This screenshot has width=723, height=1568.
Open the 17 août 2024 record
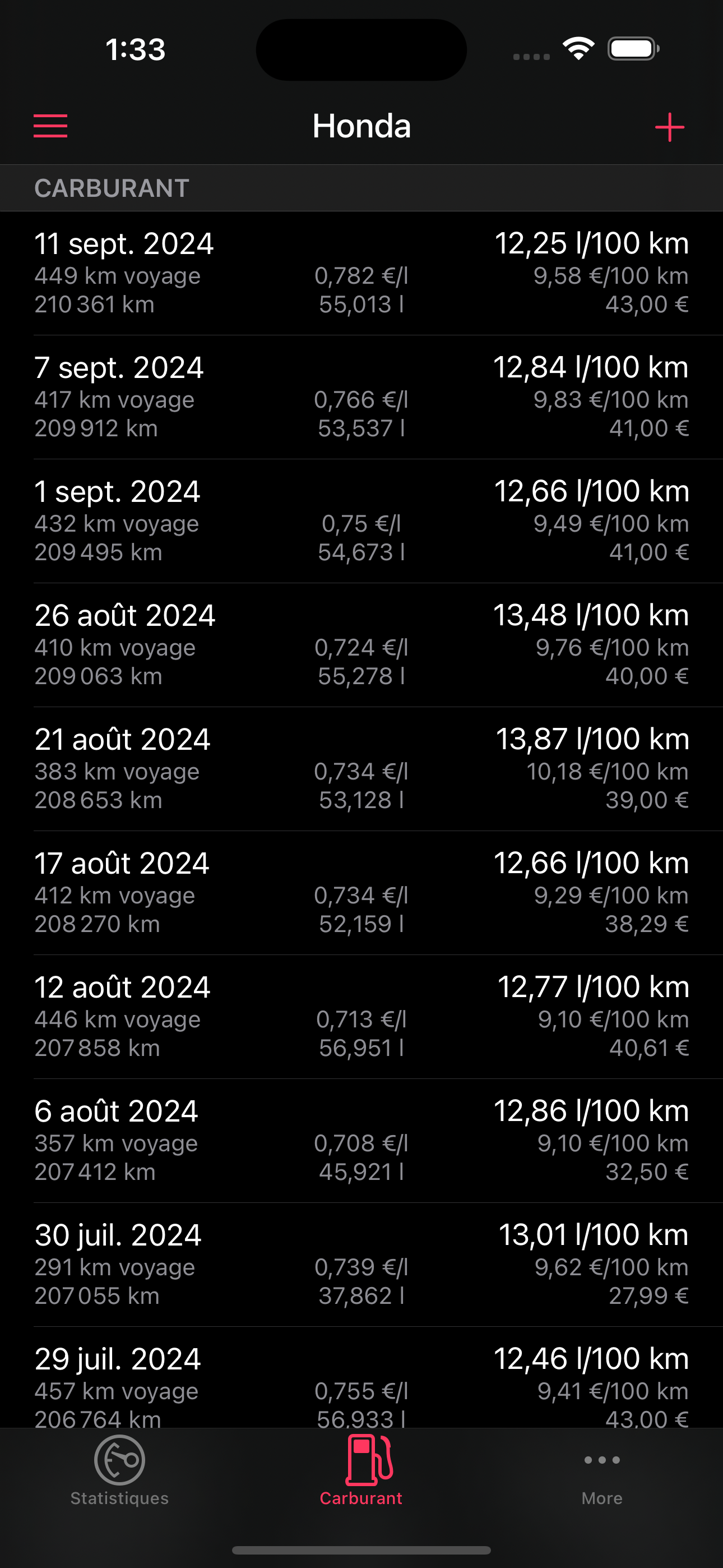pyautogui.click(x=361, y=893)
